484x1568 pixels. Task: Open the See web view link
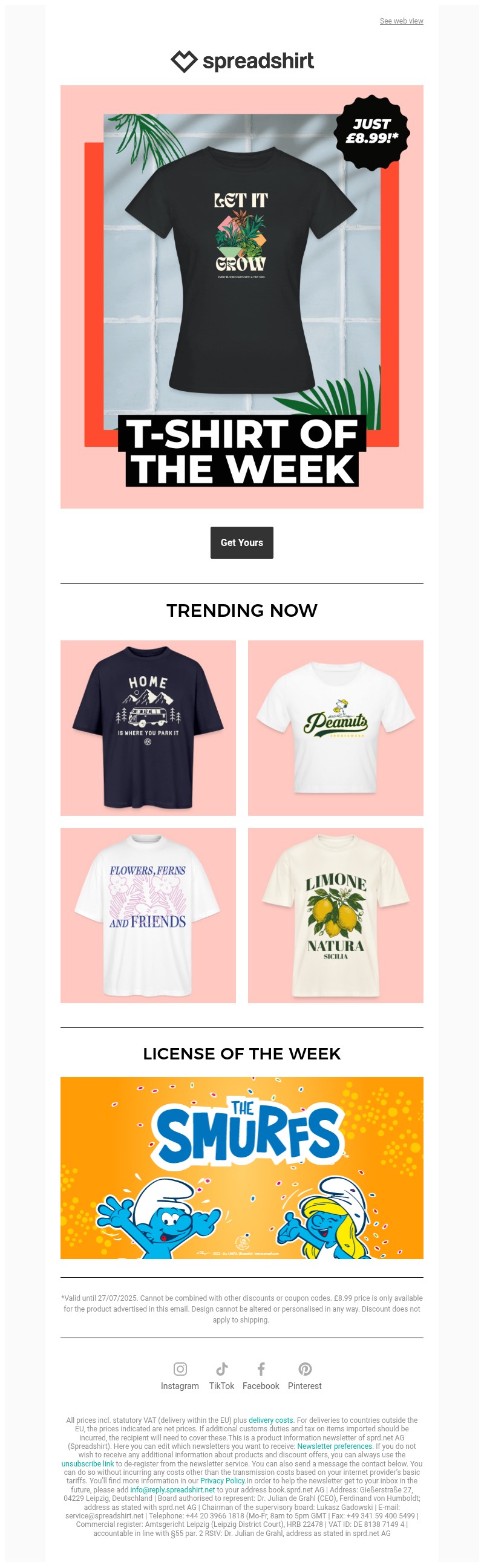401,21
